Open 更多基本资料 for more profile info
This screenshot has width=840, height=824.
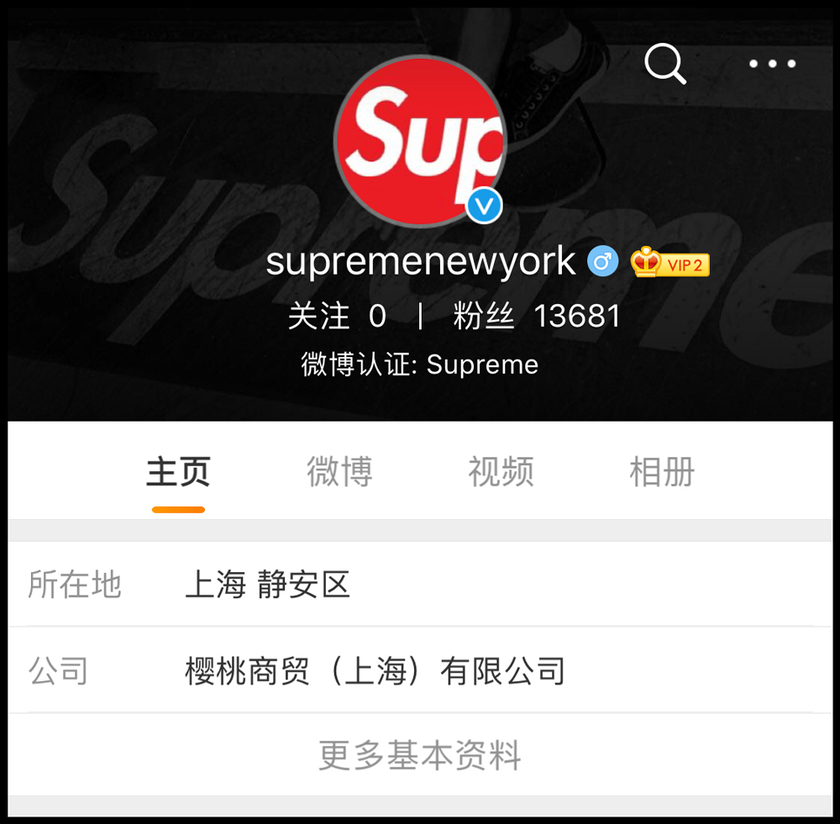click(x=420, y=755)
